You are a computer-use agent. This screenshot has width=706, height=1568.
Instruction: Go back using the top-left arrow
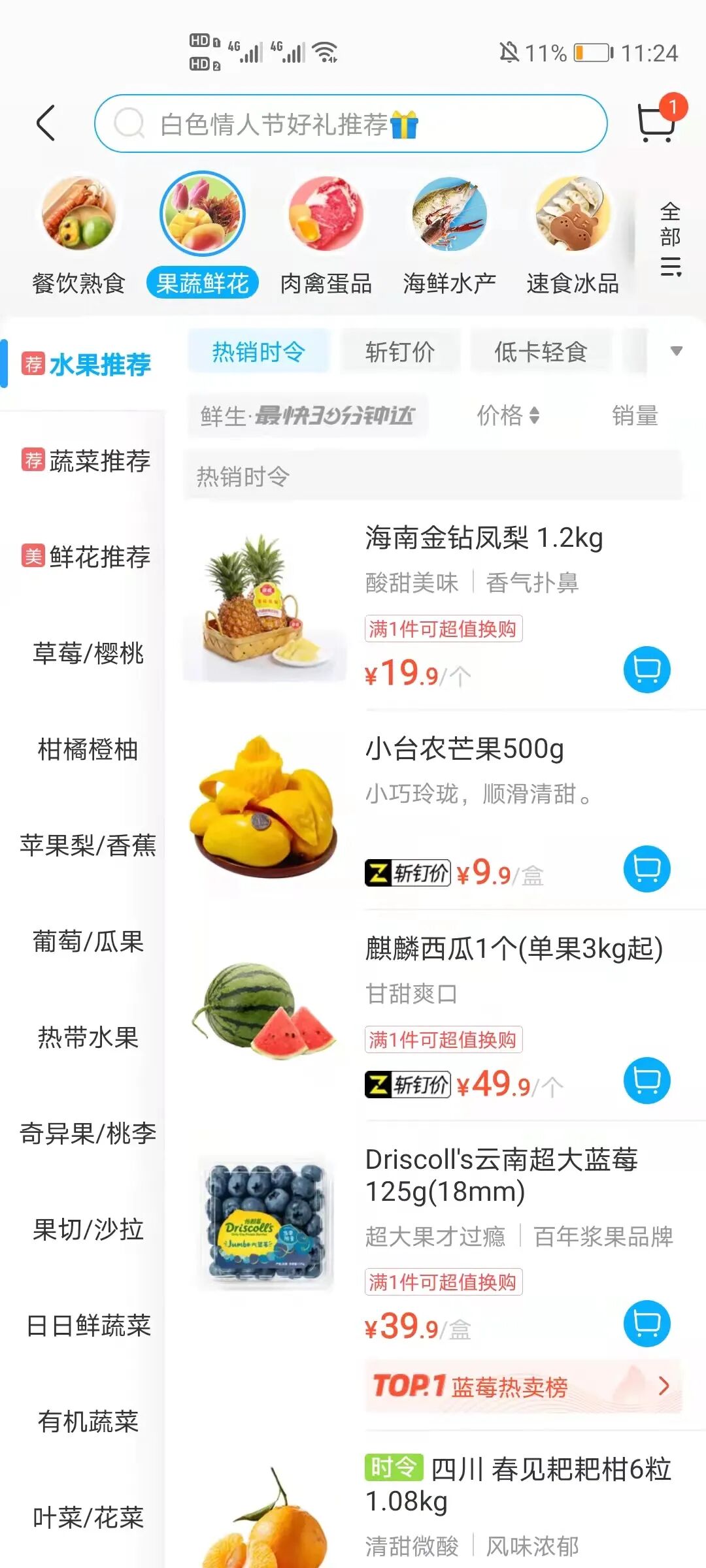click(45, 123)
